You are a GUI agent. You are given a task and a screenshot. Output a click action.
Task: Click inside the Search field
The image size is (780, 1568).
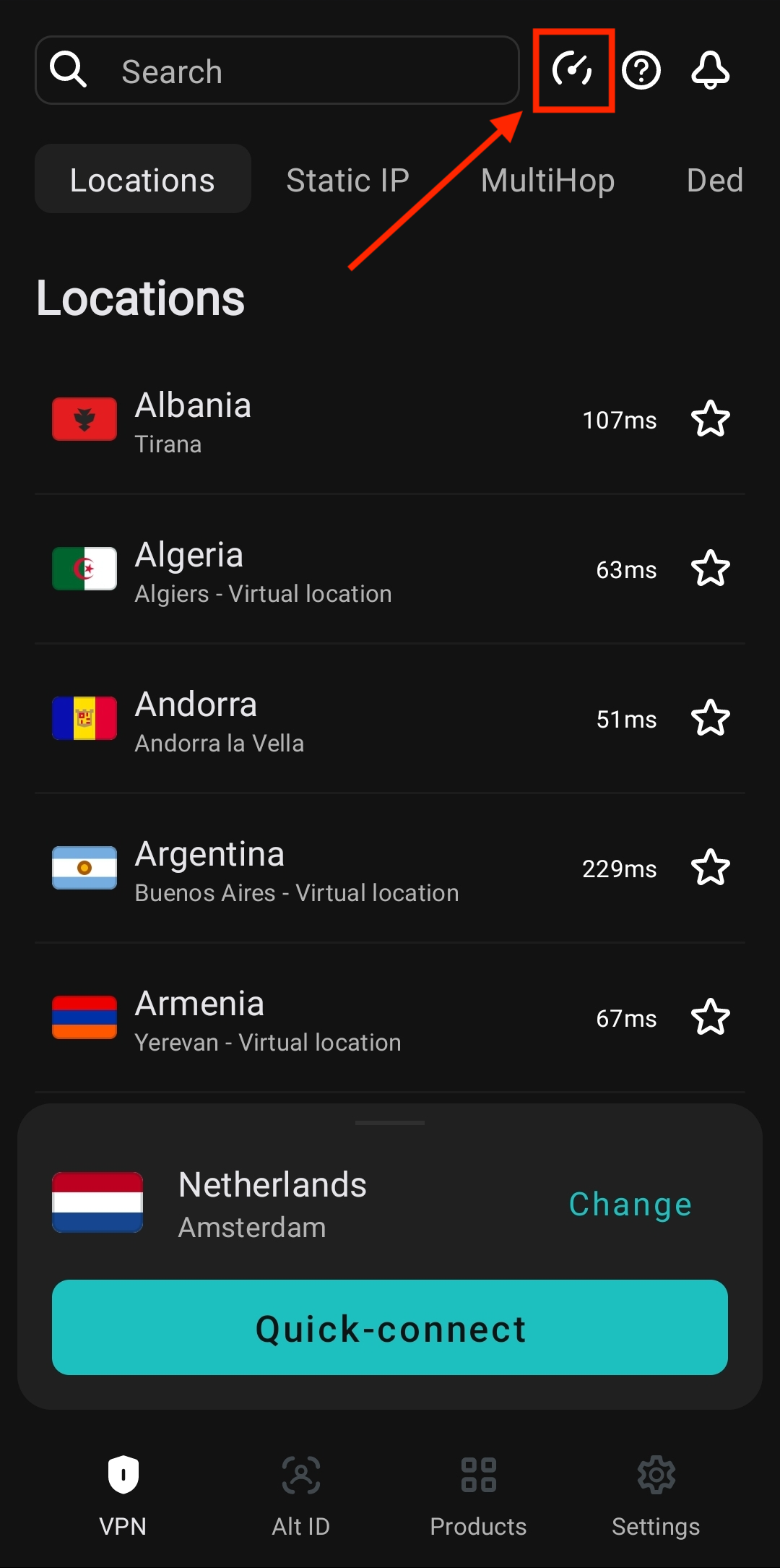tap(274, 70)
